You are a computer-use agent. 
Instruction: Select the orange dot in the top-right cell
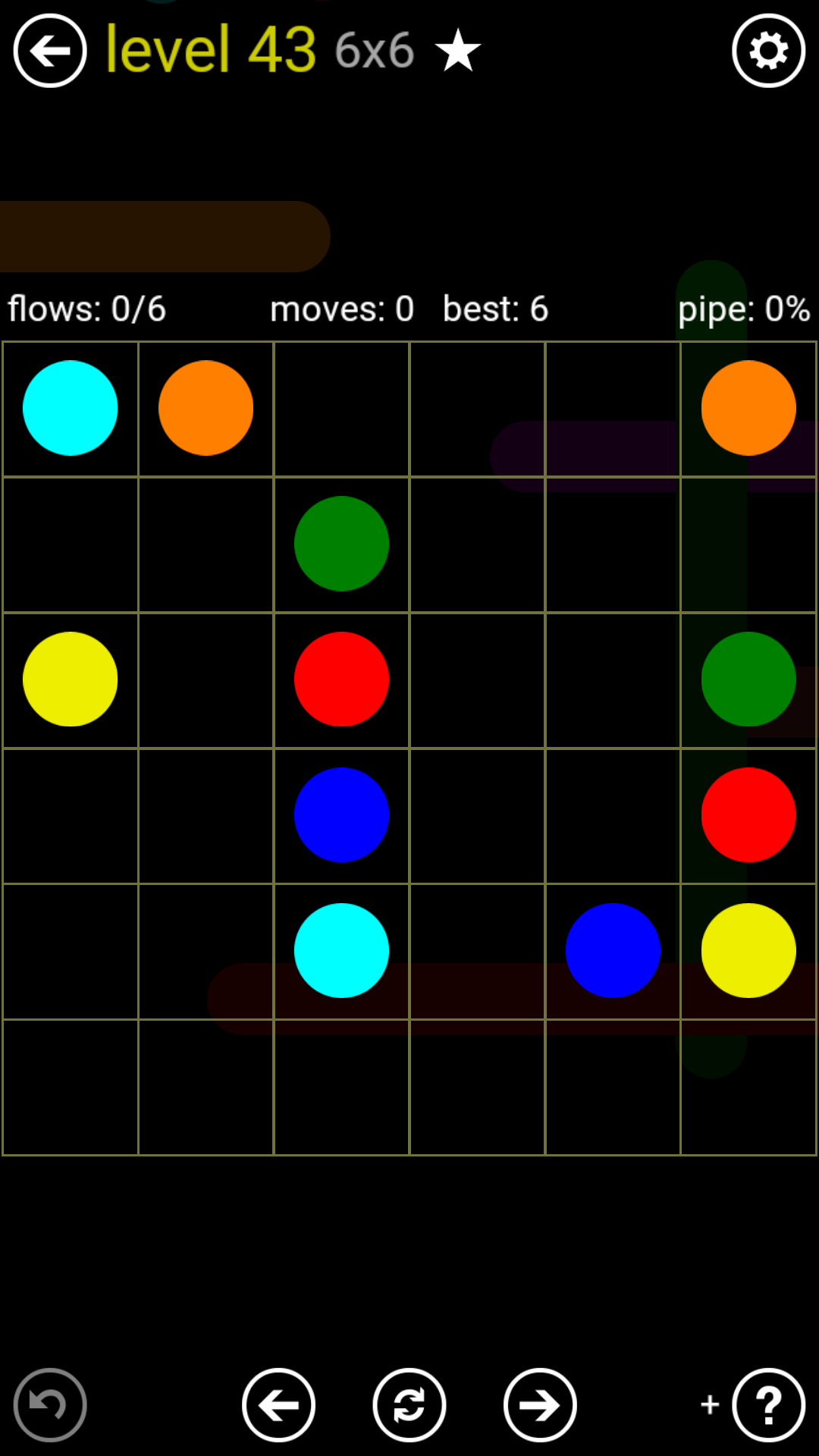748,408
